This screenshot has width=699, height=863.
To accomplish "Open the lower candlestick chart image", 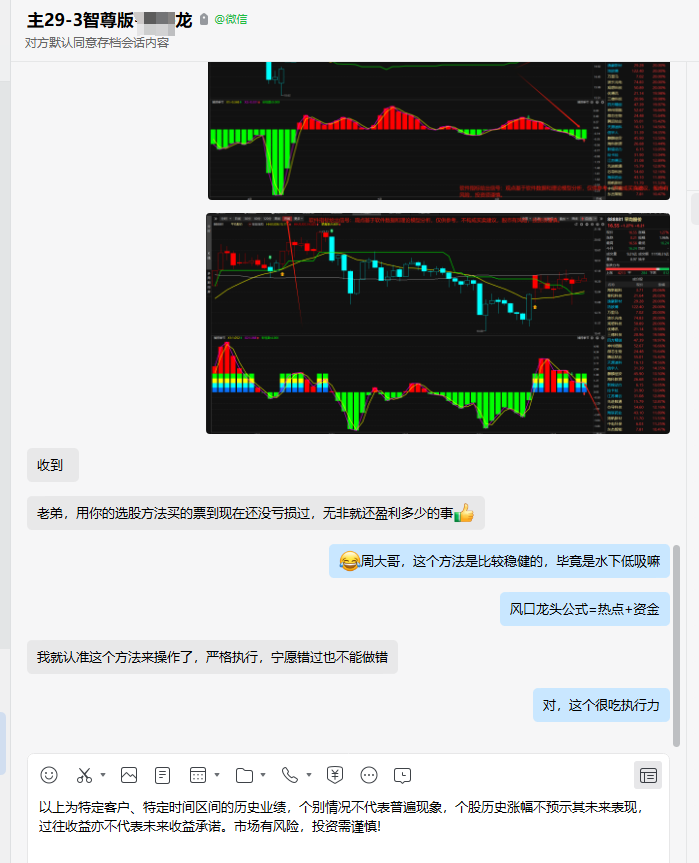I will 438,323.
